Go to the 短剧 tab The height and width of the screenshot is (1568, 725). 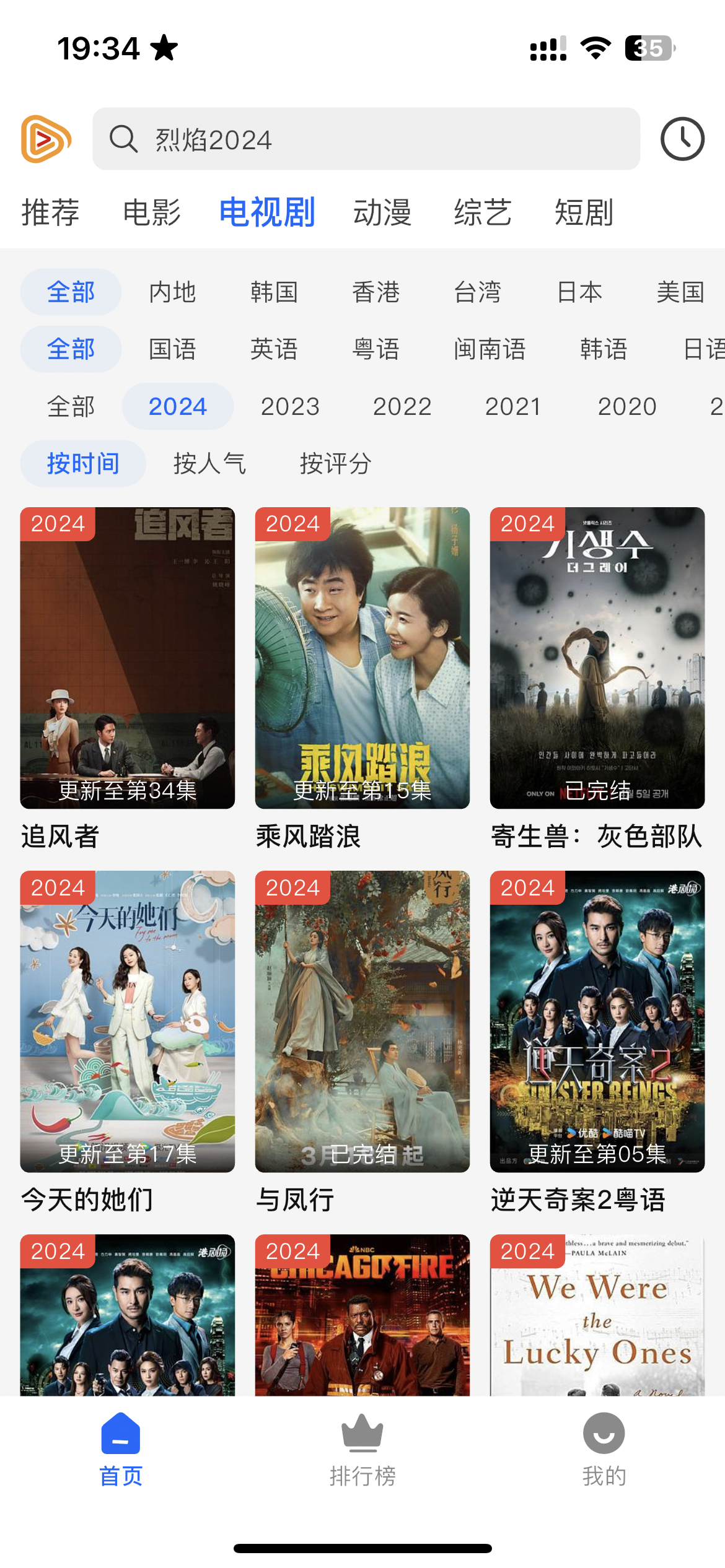coord(584,212)
